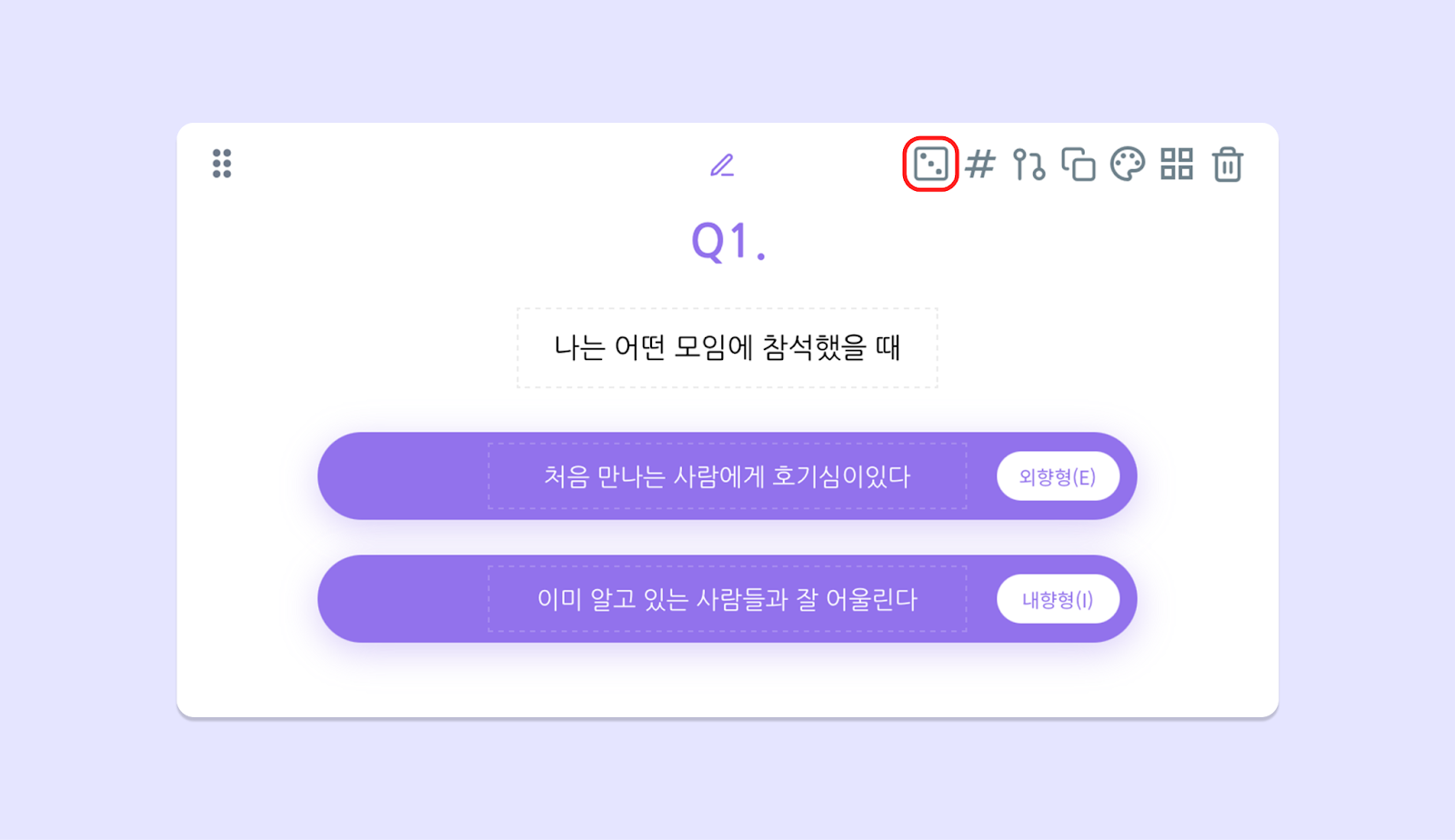Tap the dice randomize icon
Viewport: 1455px width, 840px height.
(930, 165)
